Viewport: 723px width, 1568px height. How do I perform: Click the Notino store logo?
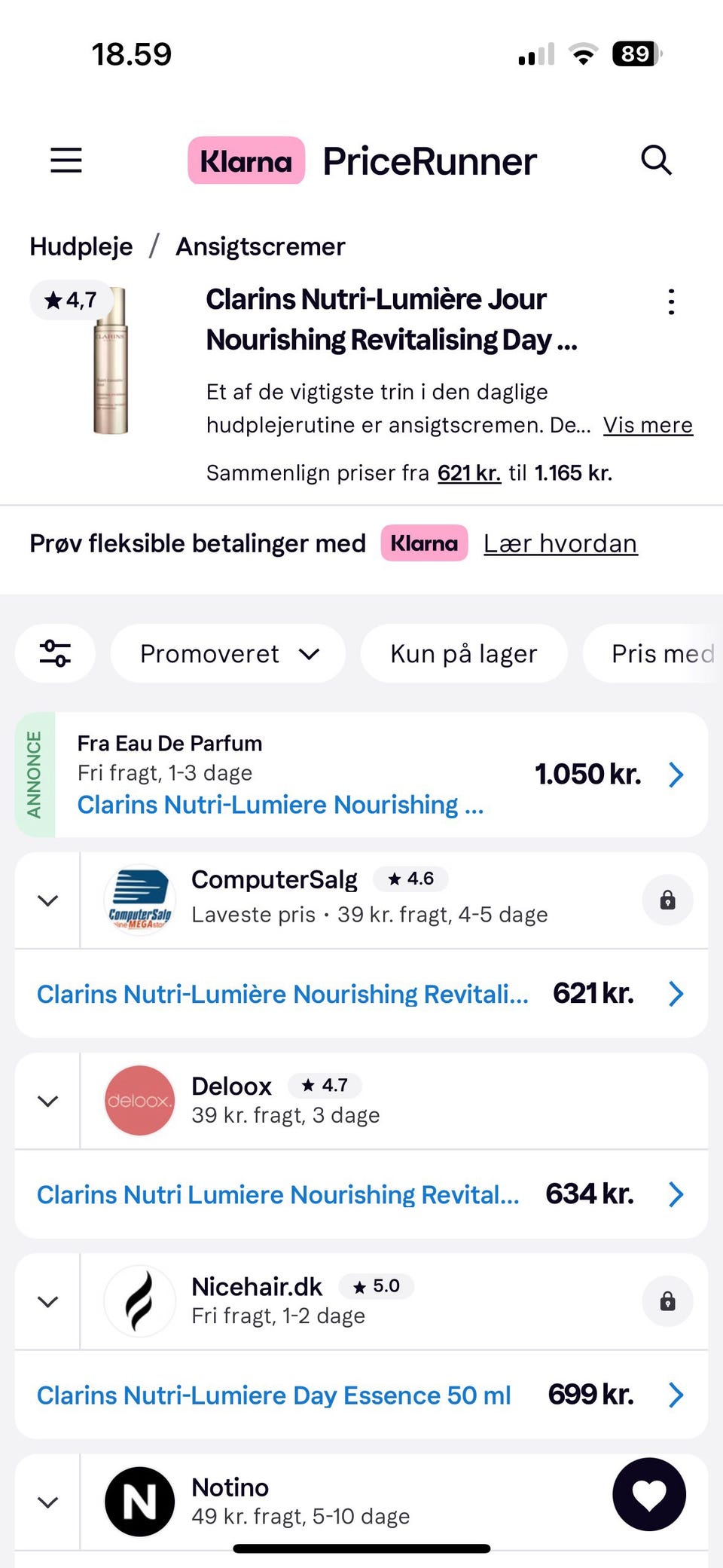139,1501
